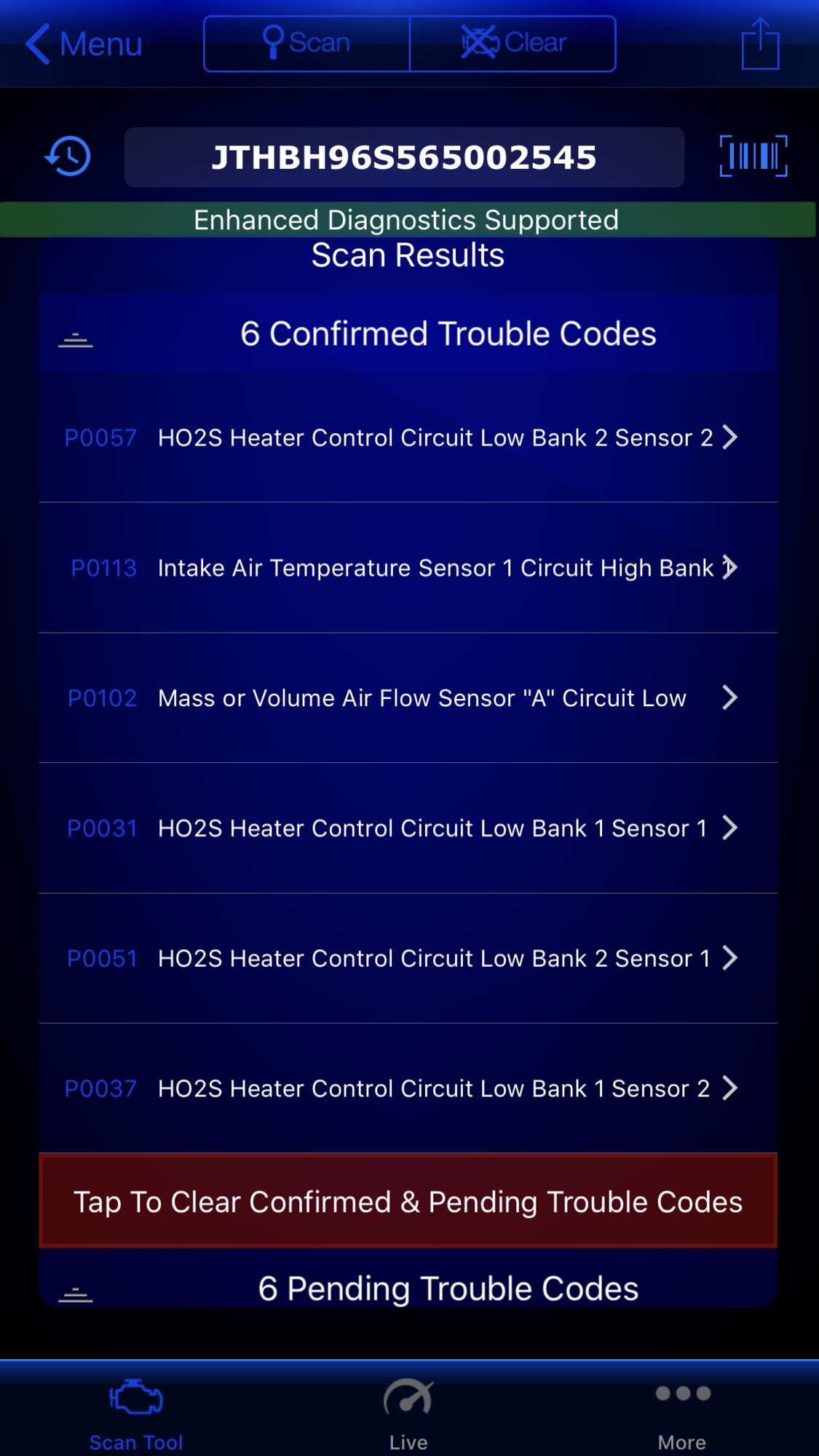Open the scan history clock icon
Image resolution: width=819 pixels, height=1456 pixels.
pyautogui.click(x=68, y=157)
